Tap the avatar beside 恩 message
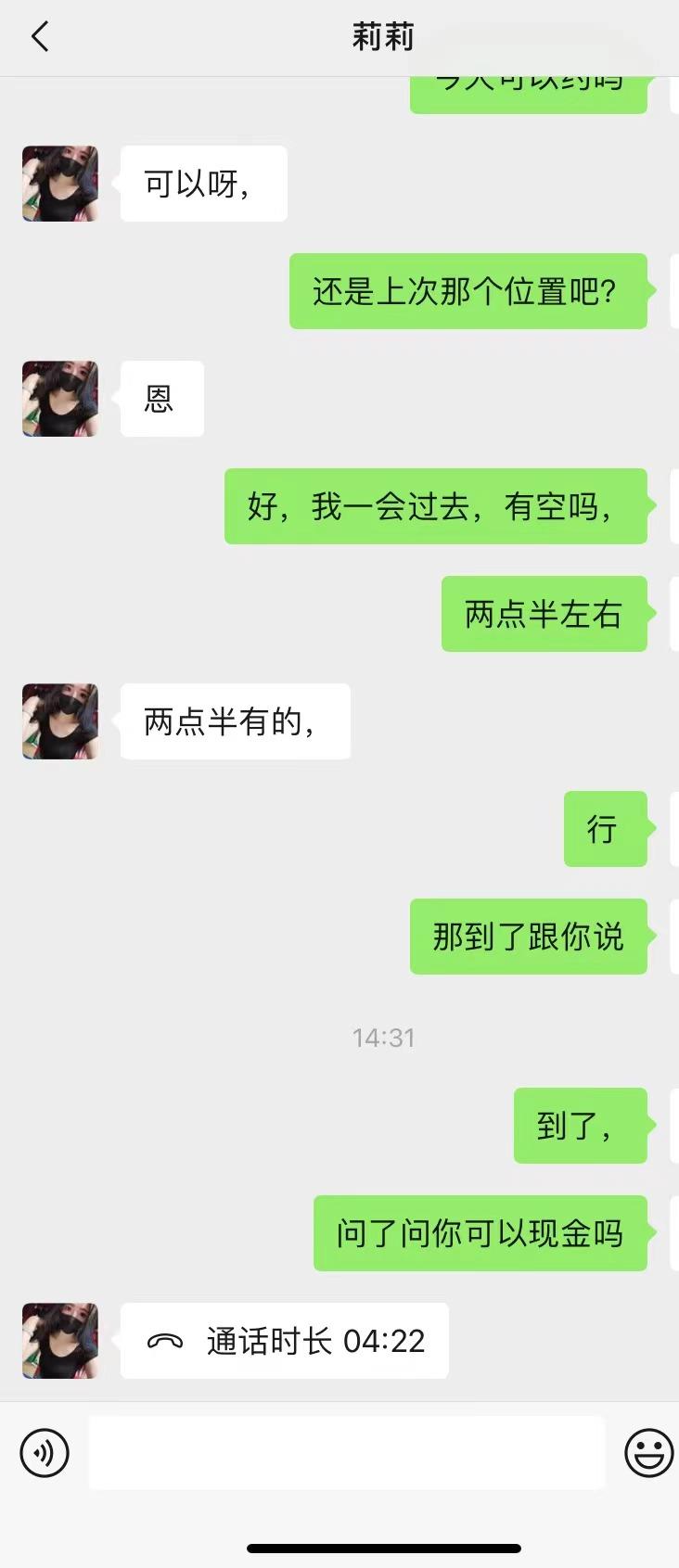Screen dimensions: 679x1568 58,399
